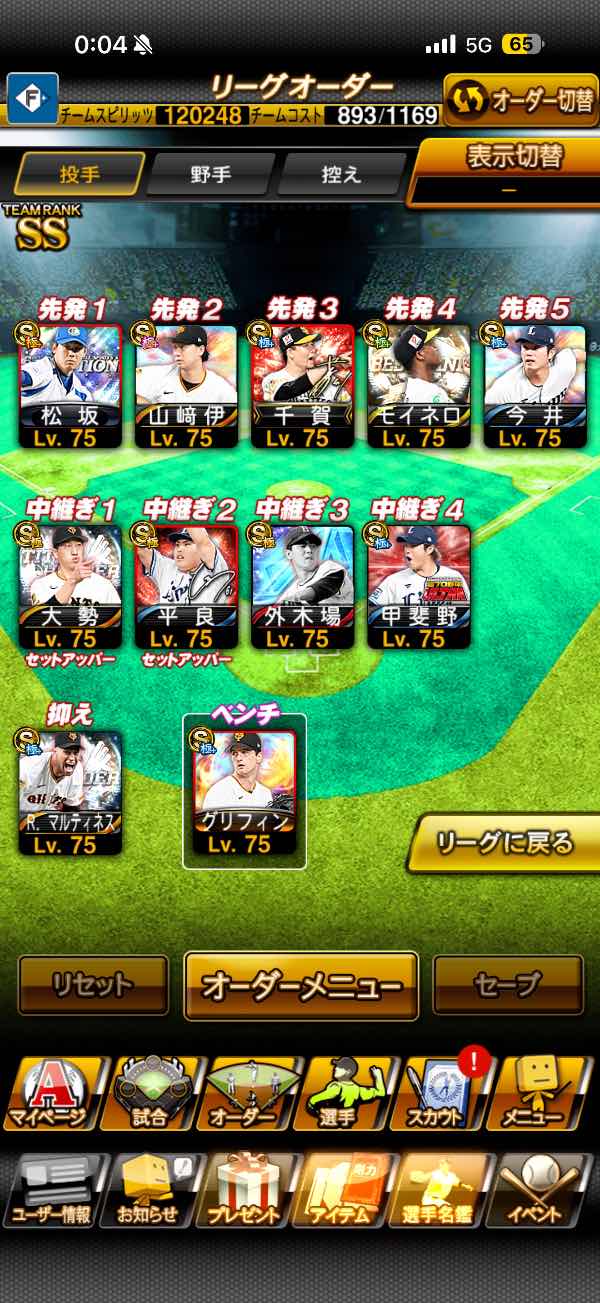Image resolution: width=600 pixels, height=1303 pixels.
Task: Choose closer R.マルティネス card
Action: click(x=70, y=792)
